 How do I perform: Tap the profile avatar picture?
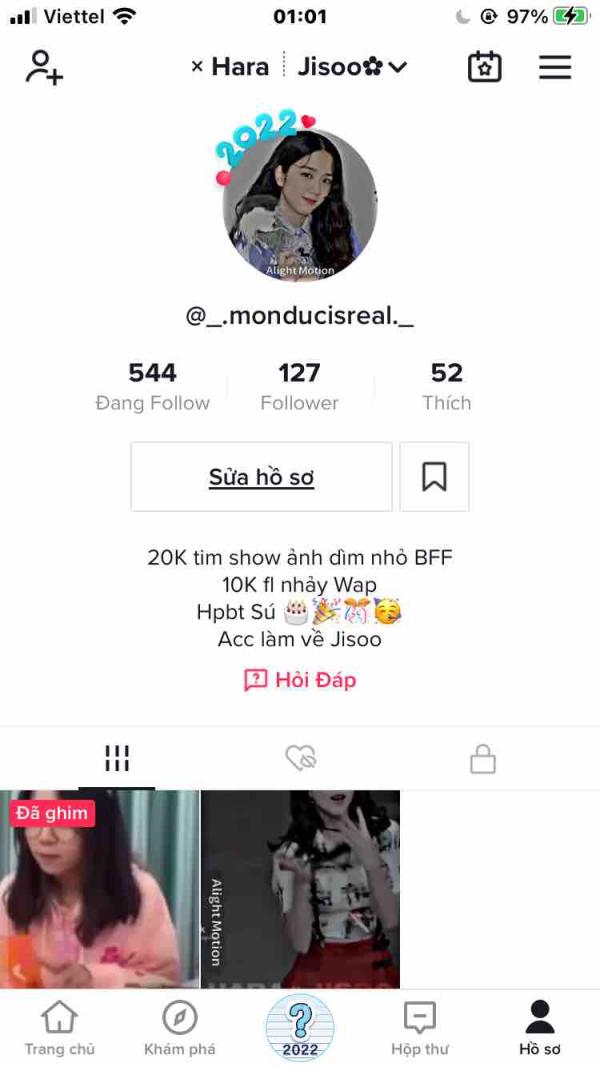pyautogui.click(x=300, y=204)
